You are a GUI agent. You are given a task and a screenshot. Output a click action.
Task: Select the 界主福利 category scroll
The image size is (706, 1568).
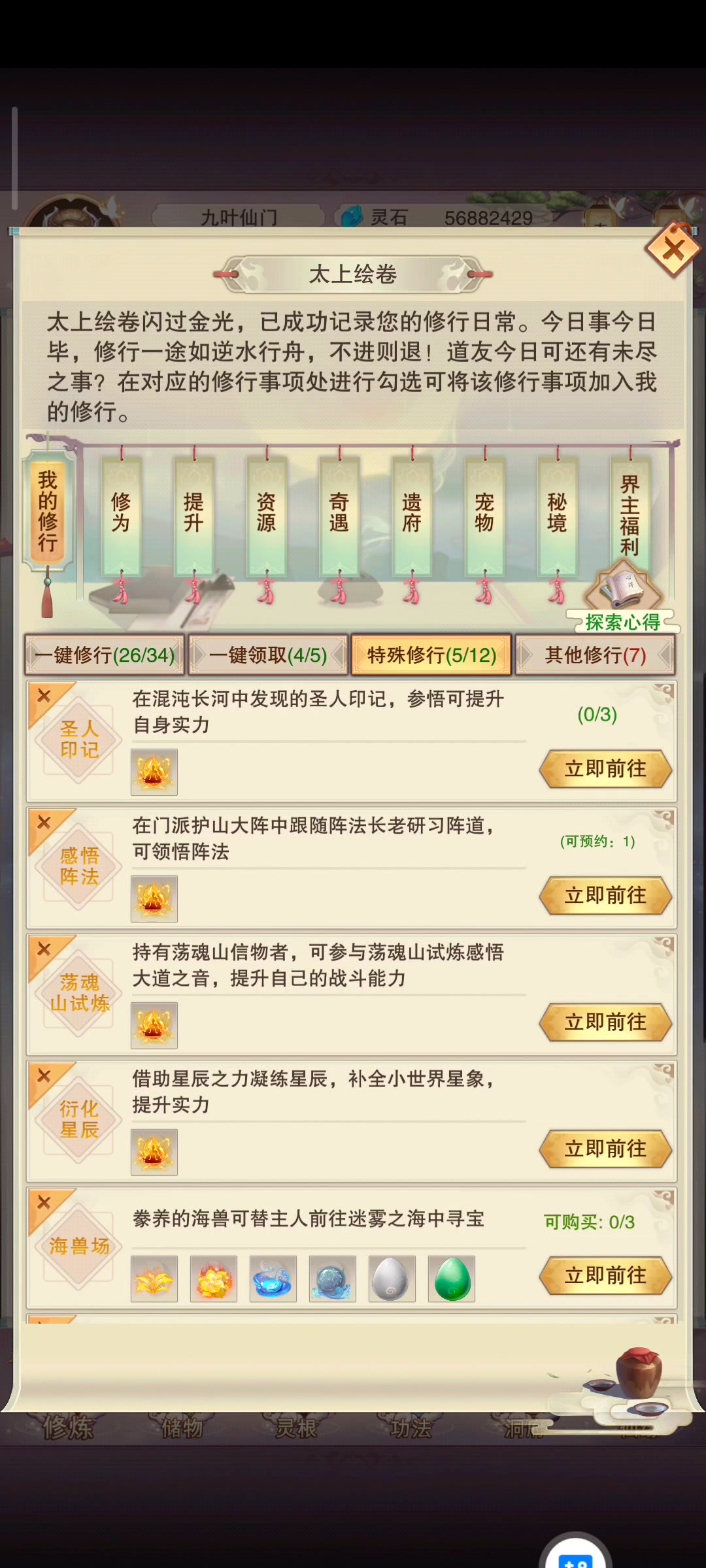click(630, 513)
